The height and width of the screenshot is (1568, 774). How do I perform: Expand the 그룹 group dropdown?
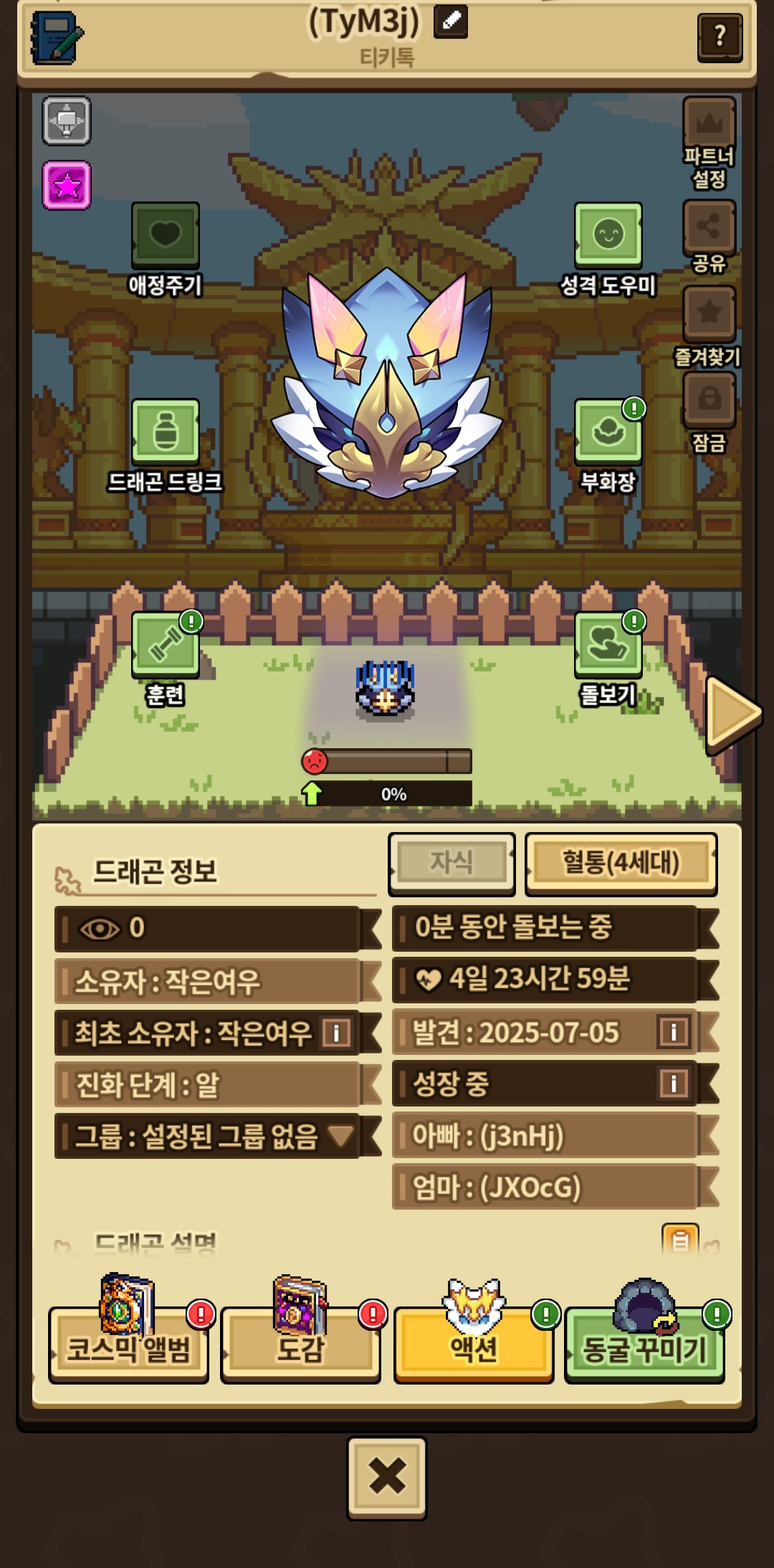(x=340, y=1134)
